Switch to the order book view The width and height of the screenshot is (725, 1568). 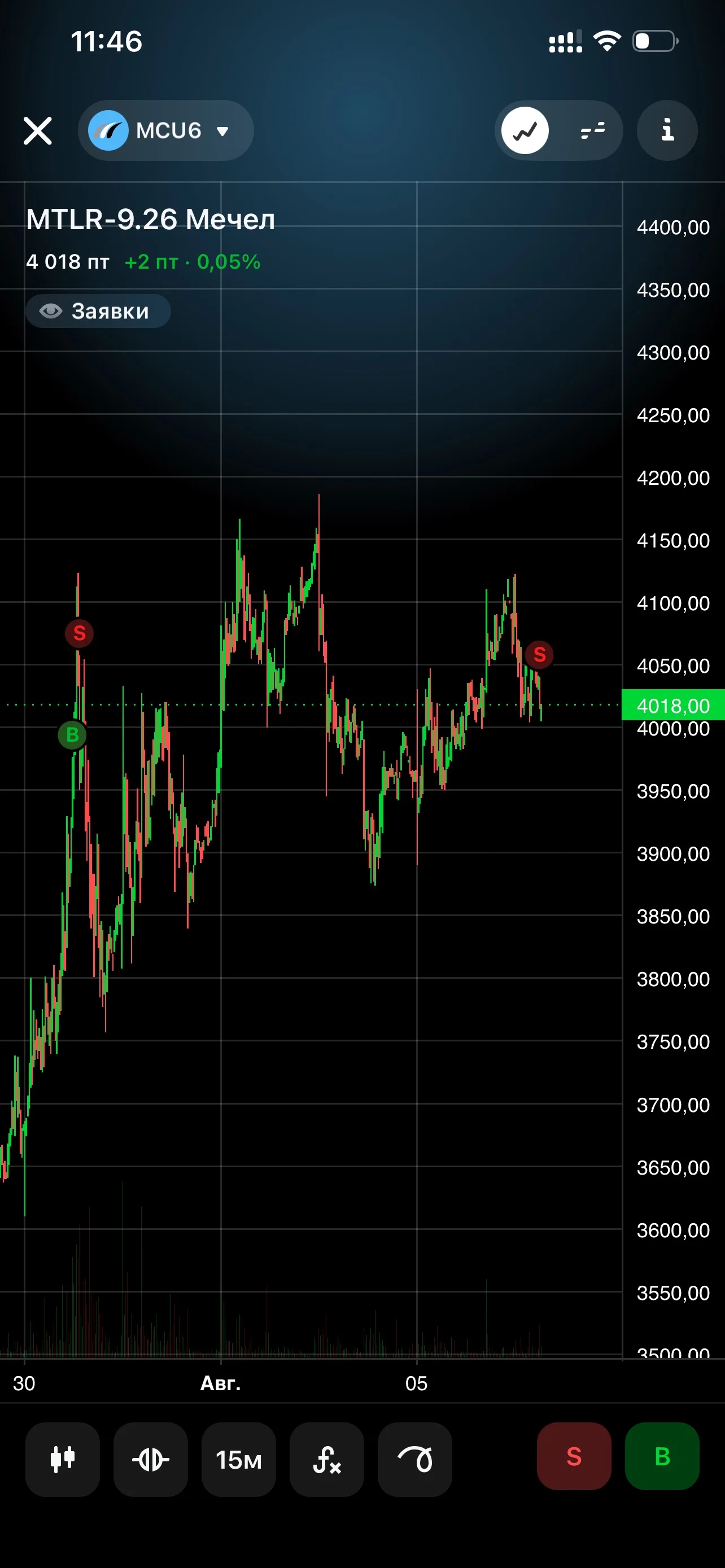pyautogui.click(x=592, y=130)
